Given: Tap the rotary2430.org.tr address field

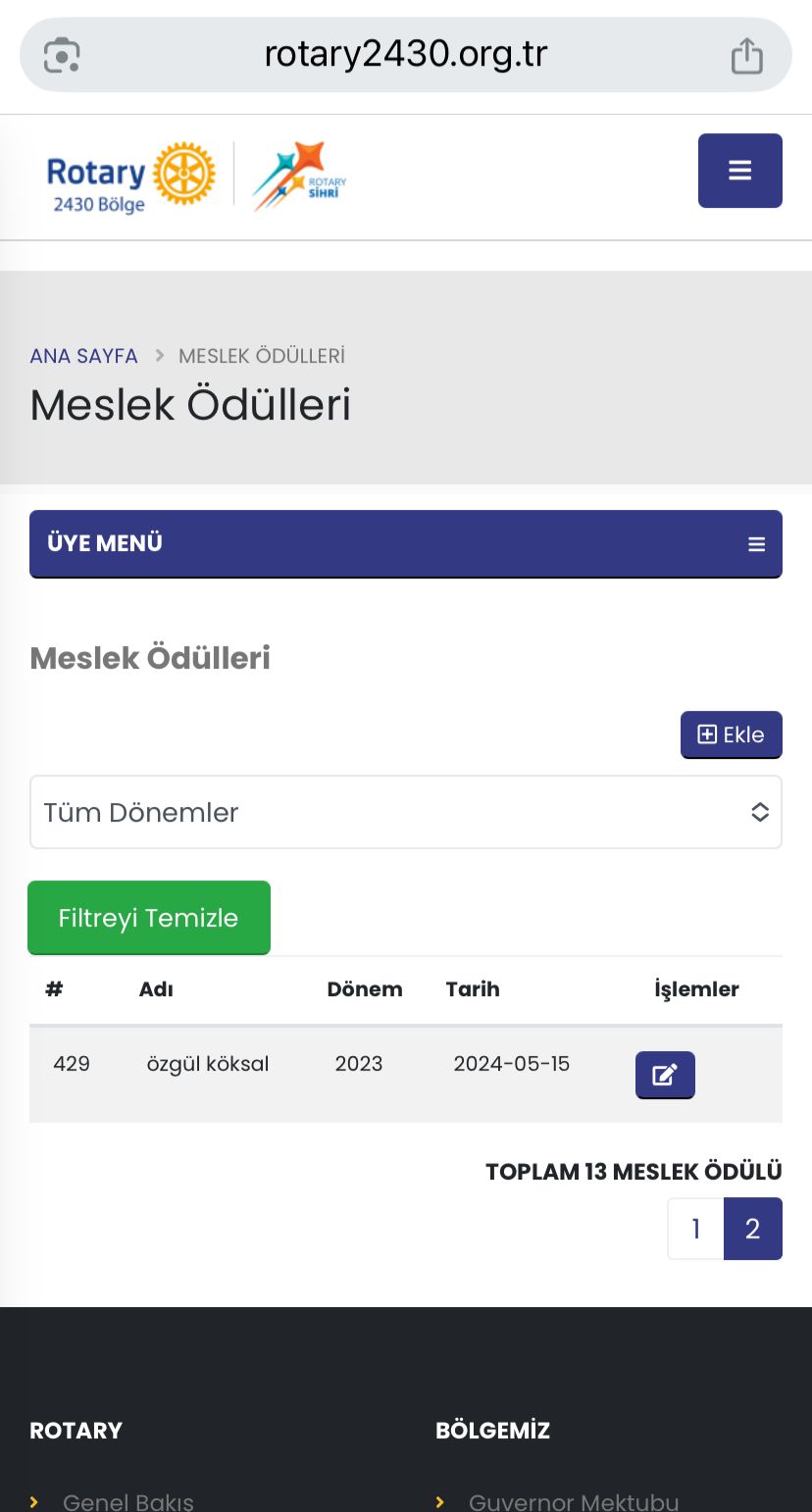Looking at the screenshot, I should (406, 55).
